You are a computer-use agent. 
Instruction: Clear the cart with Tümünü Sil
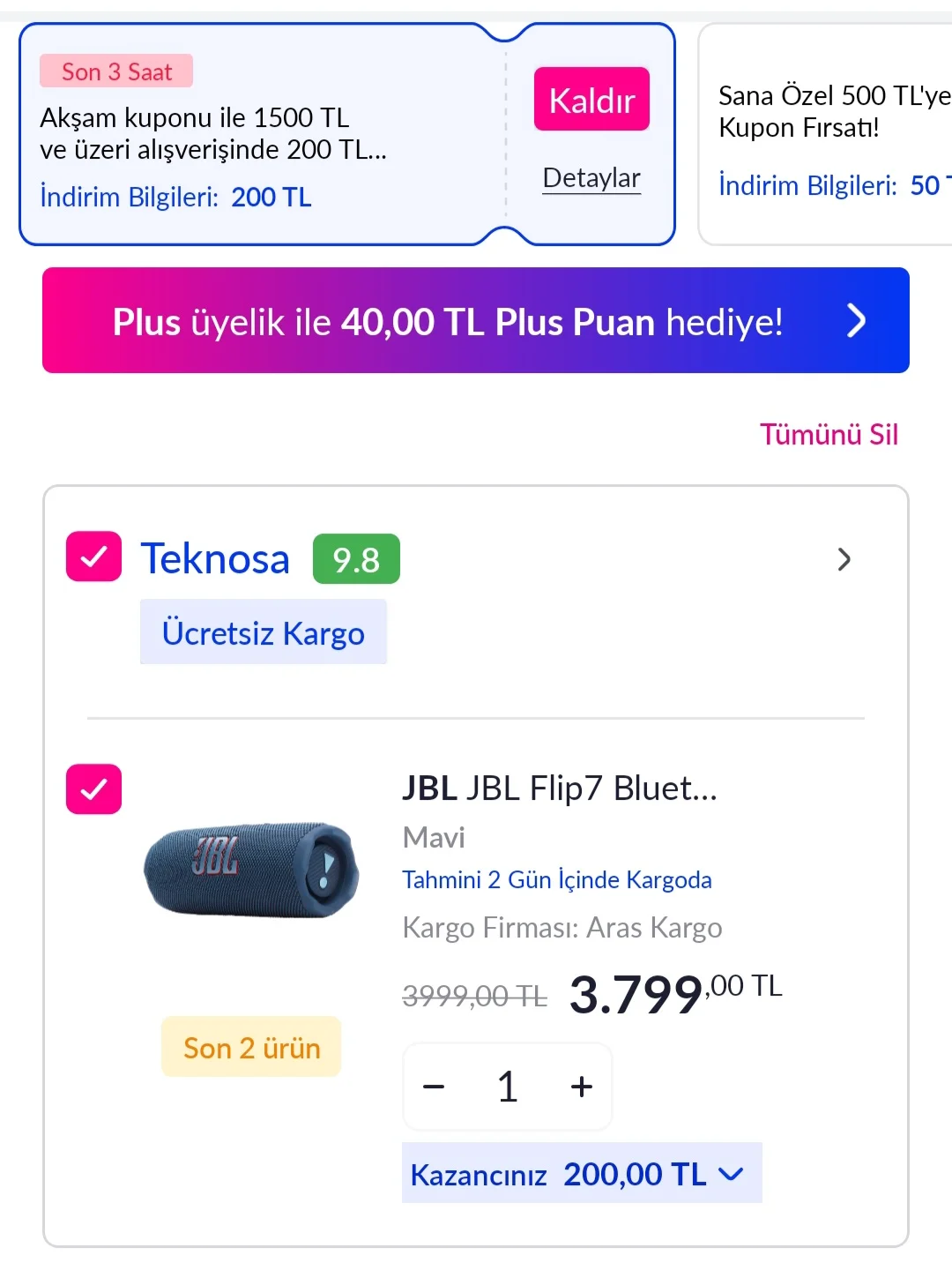[x=829, y=434]
